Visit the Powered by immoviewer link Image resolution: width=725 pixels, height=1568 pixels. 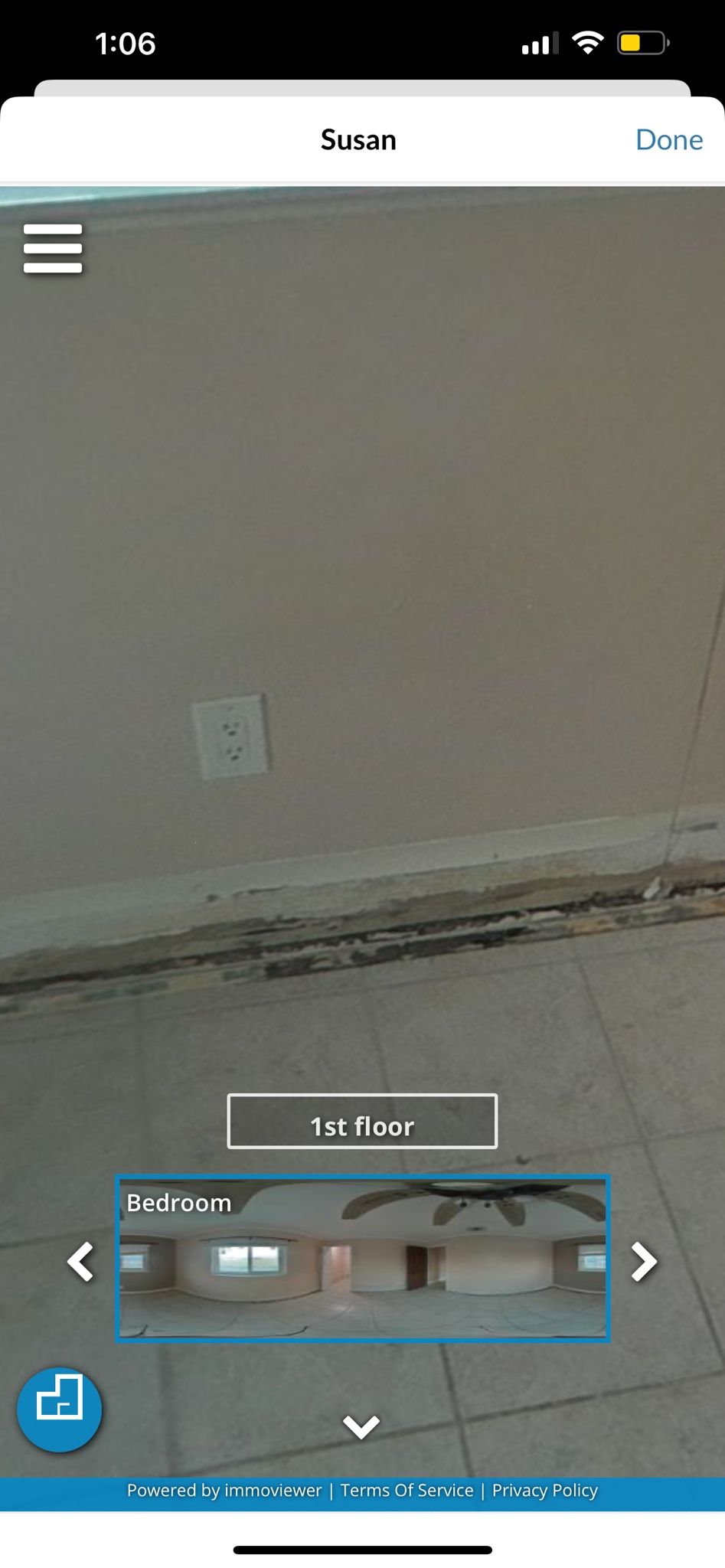tap(224, 1491)
